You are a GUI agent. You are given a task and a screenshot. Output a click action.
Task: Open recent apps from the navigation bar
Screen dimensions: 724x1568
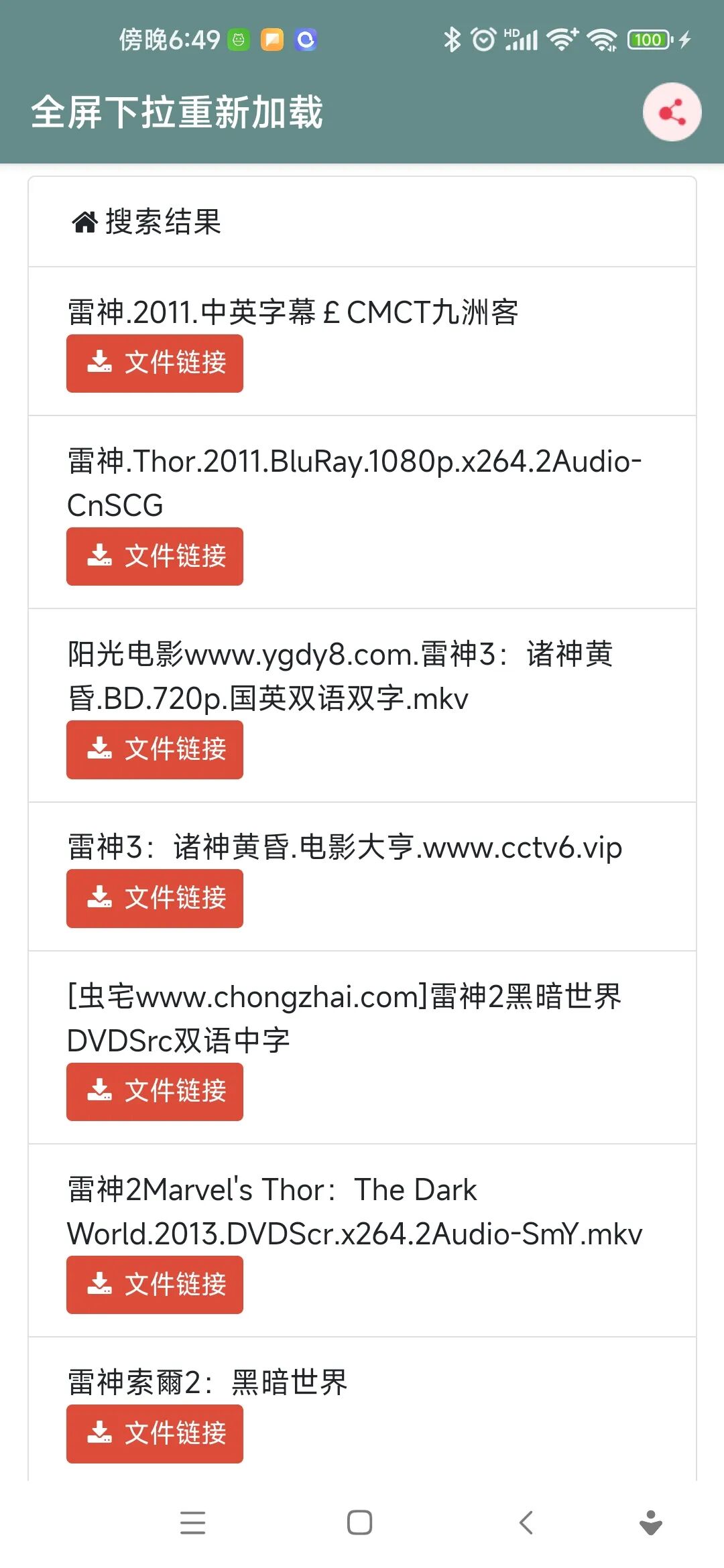click(x=192, y=1522)
